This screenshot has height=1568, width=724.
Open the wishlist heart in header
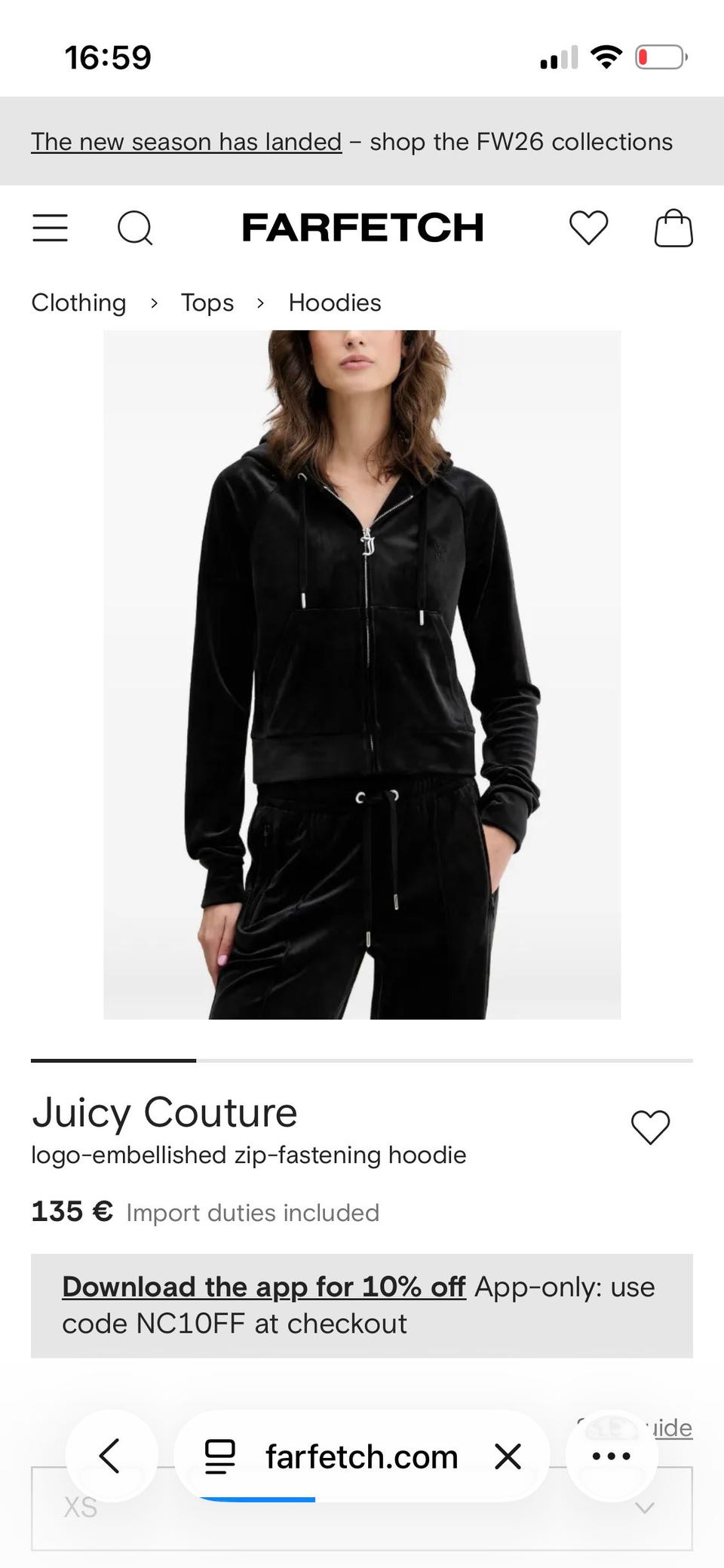(x=588, y=228)
